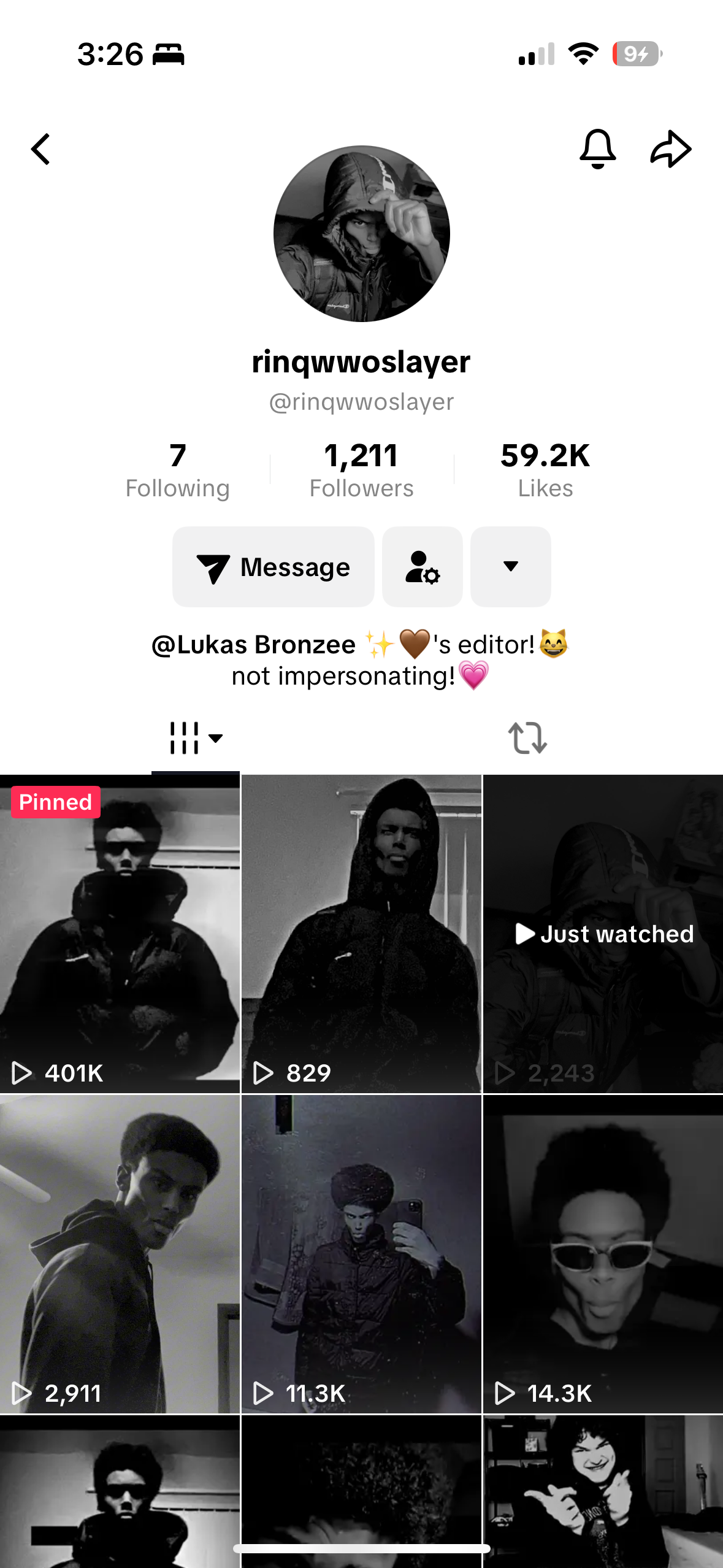
Task: Replay the Just watched video
Action: pos(603,932)
